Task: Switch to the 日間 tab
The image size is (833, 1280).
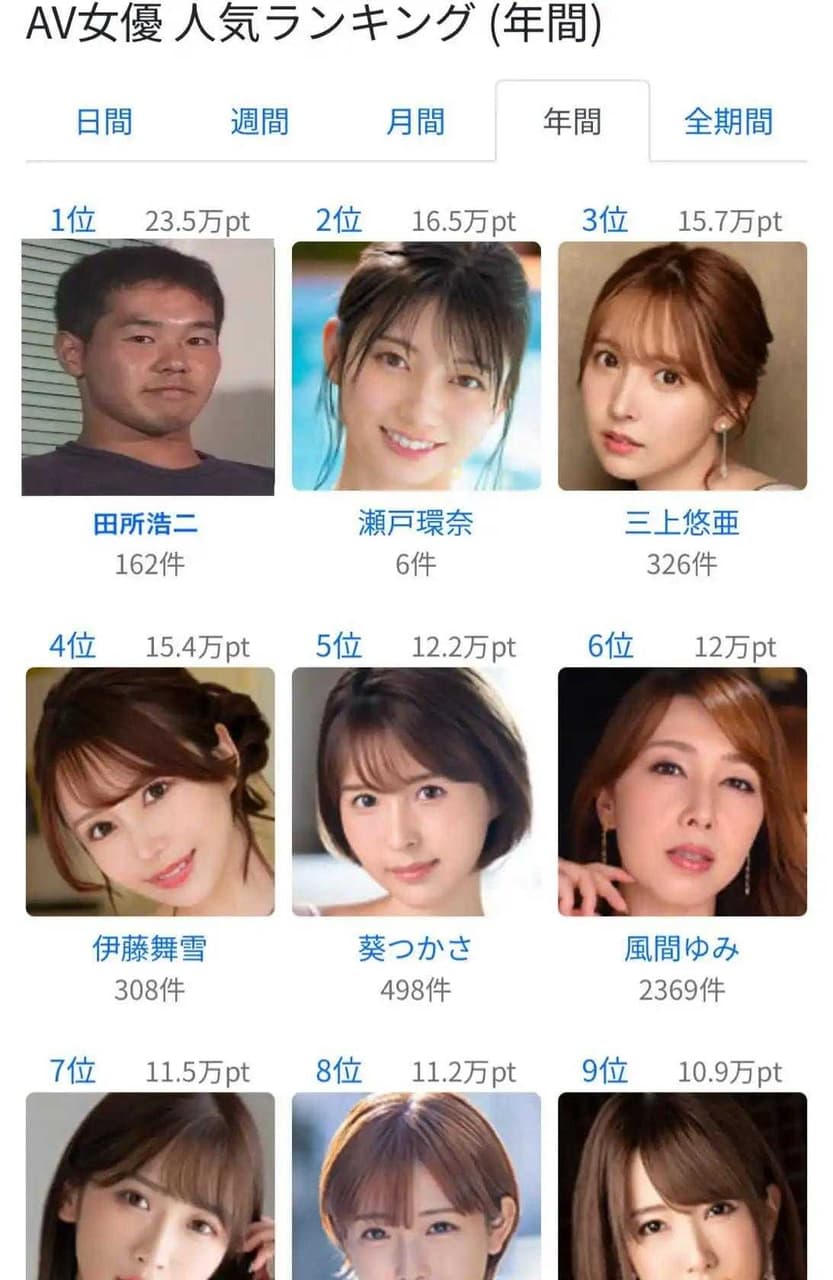Action: 104,123
